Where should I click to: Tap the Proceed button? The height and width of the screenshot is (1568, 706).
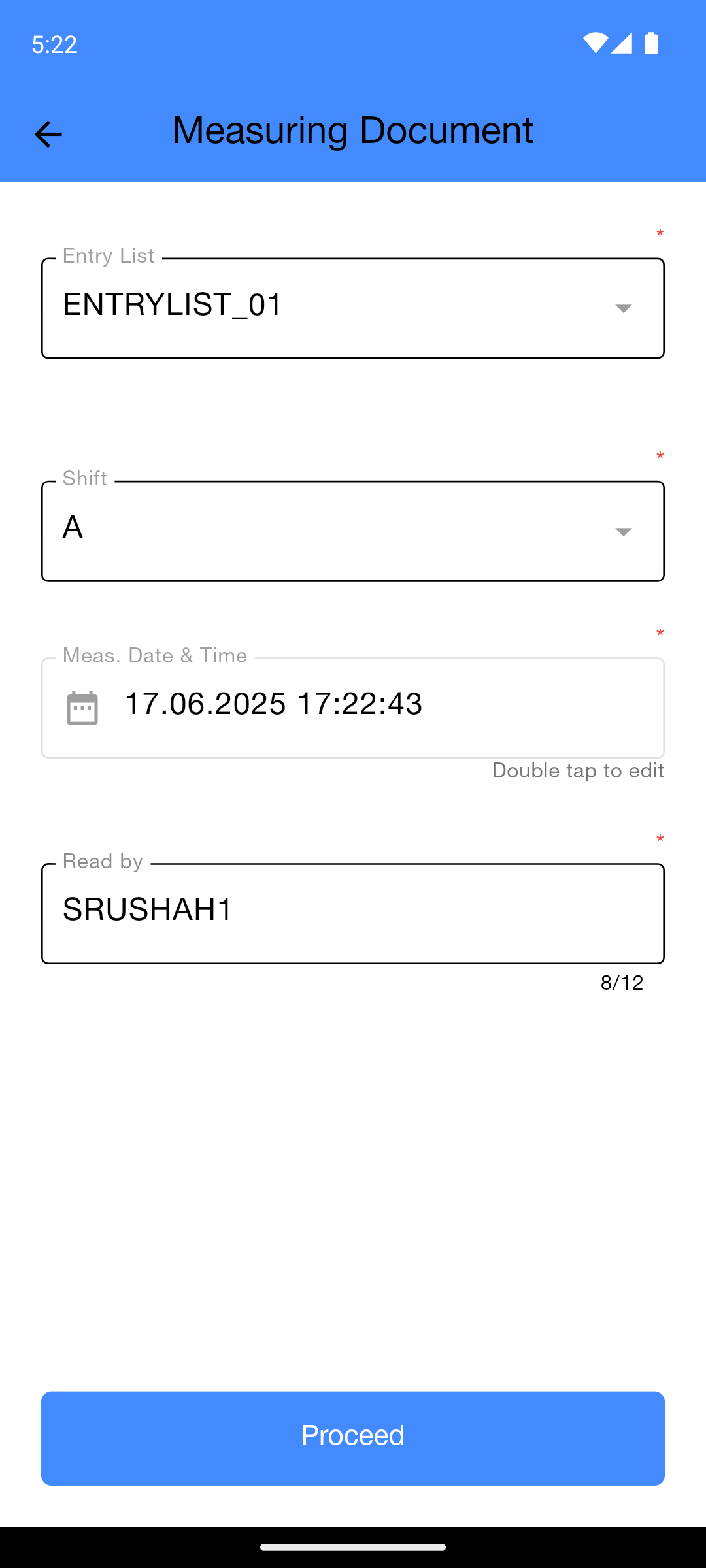pos(353,1438)
